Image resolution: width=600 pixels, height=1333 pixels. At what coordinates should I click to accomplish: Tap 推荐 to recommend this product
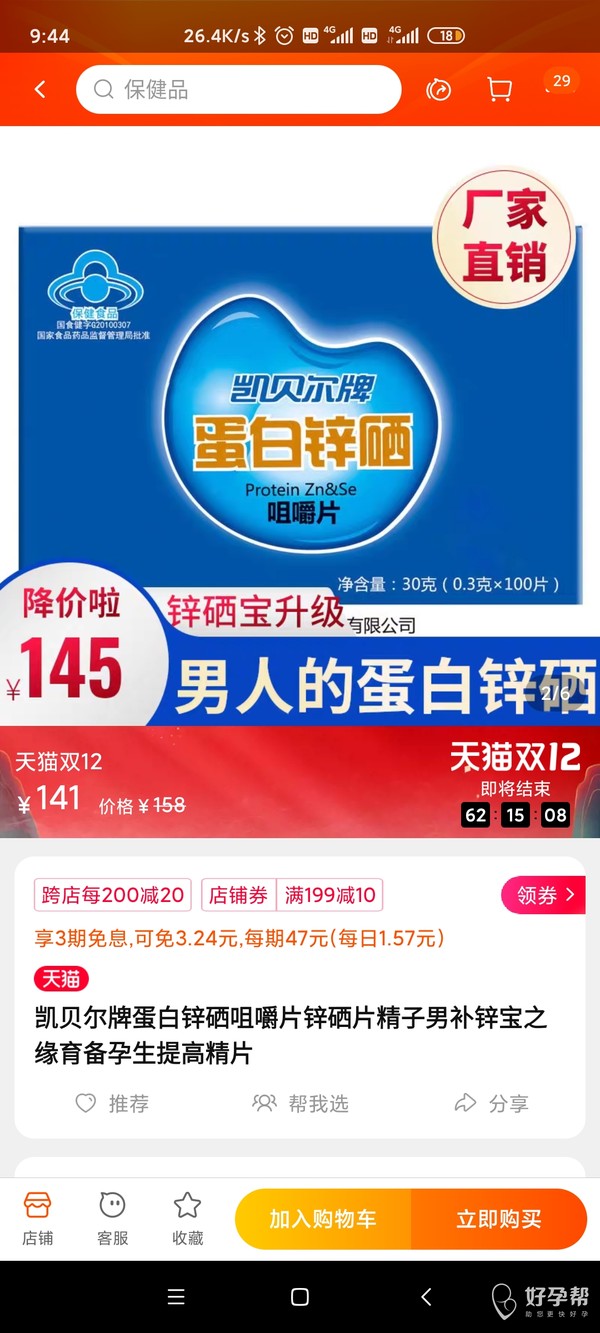point(112,1103)
